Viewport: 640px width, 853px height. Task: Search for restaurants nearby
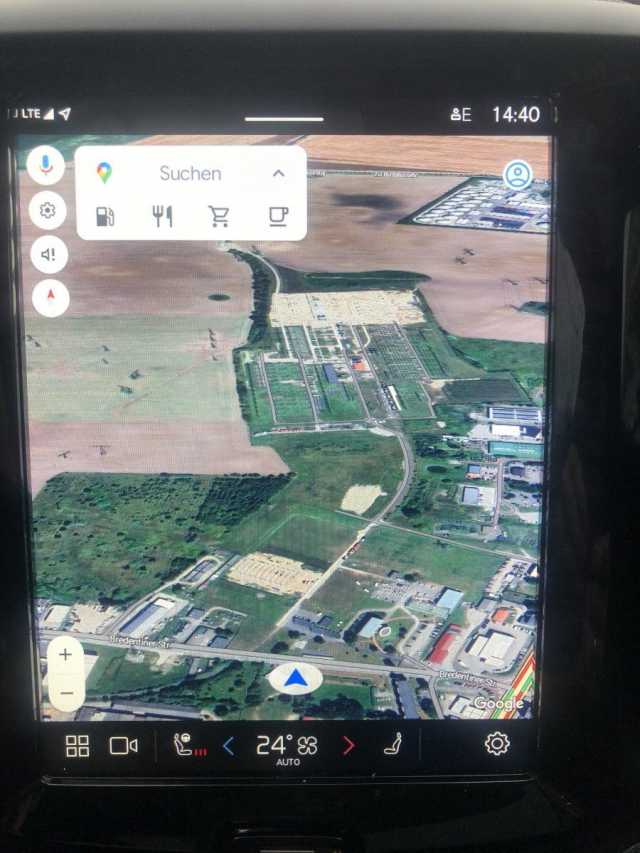click(162, 216)
